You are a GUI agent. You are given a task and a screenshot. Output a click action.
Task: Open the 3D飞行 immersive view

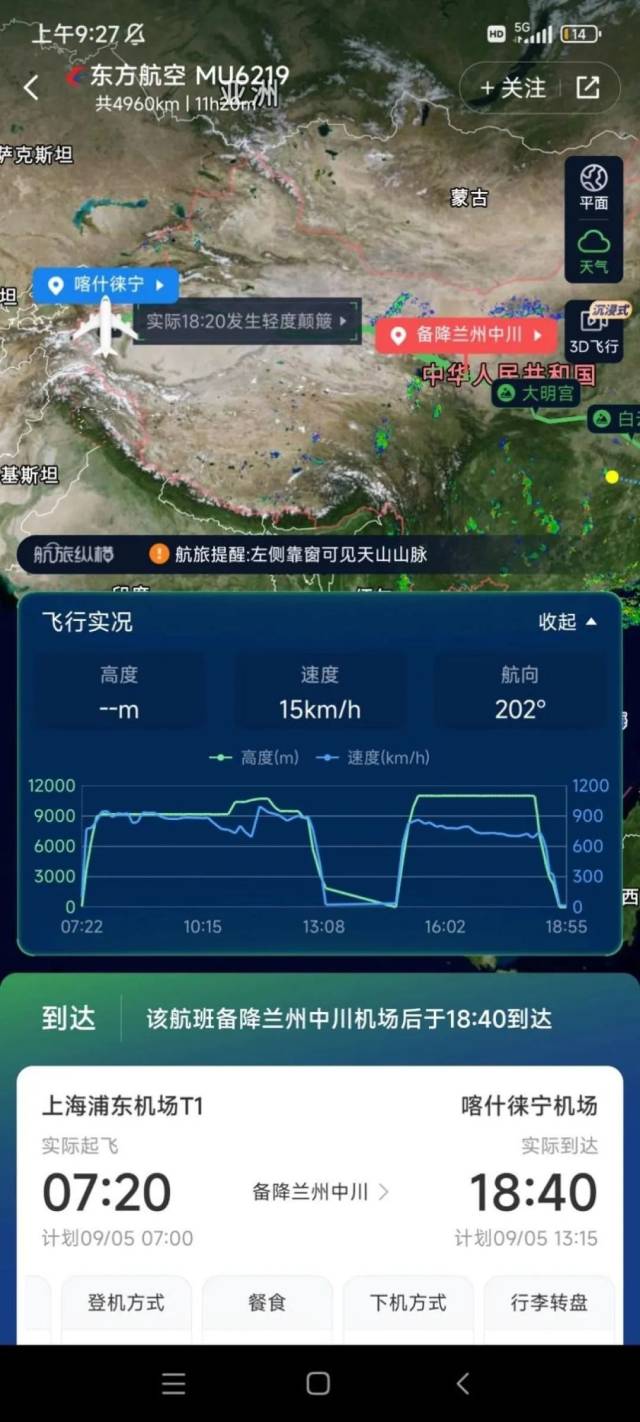[x=594, y=331]
